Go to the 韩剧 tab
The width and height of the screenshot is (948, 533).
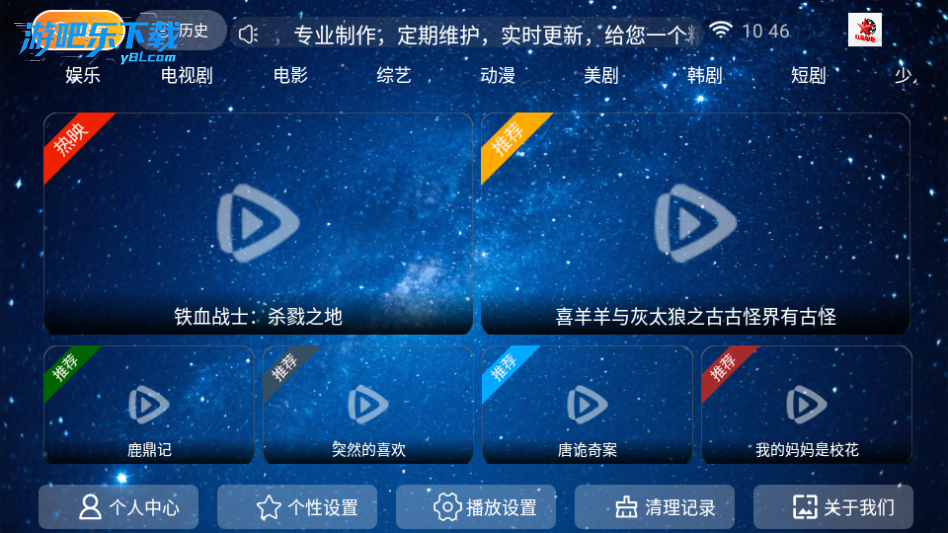coord(704,75)
